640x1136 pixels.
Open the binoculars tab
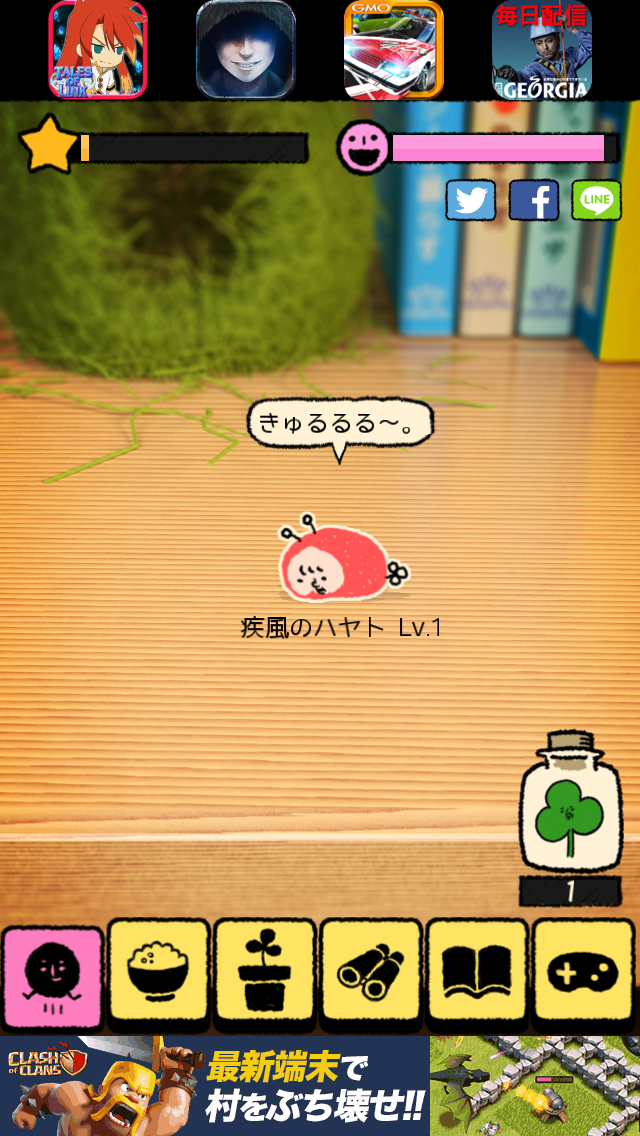[372, 976]
